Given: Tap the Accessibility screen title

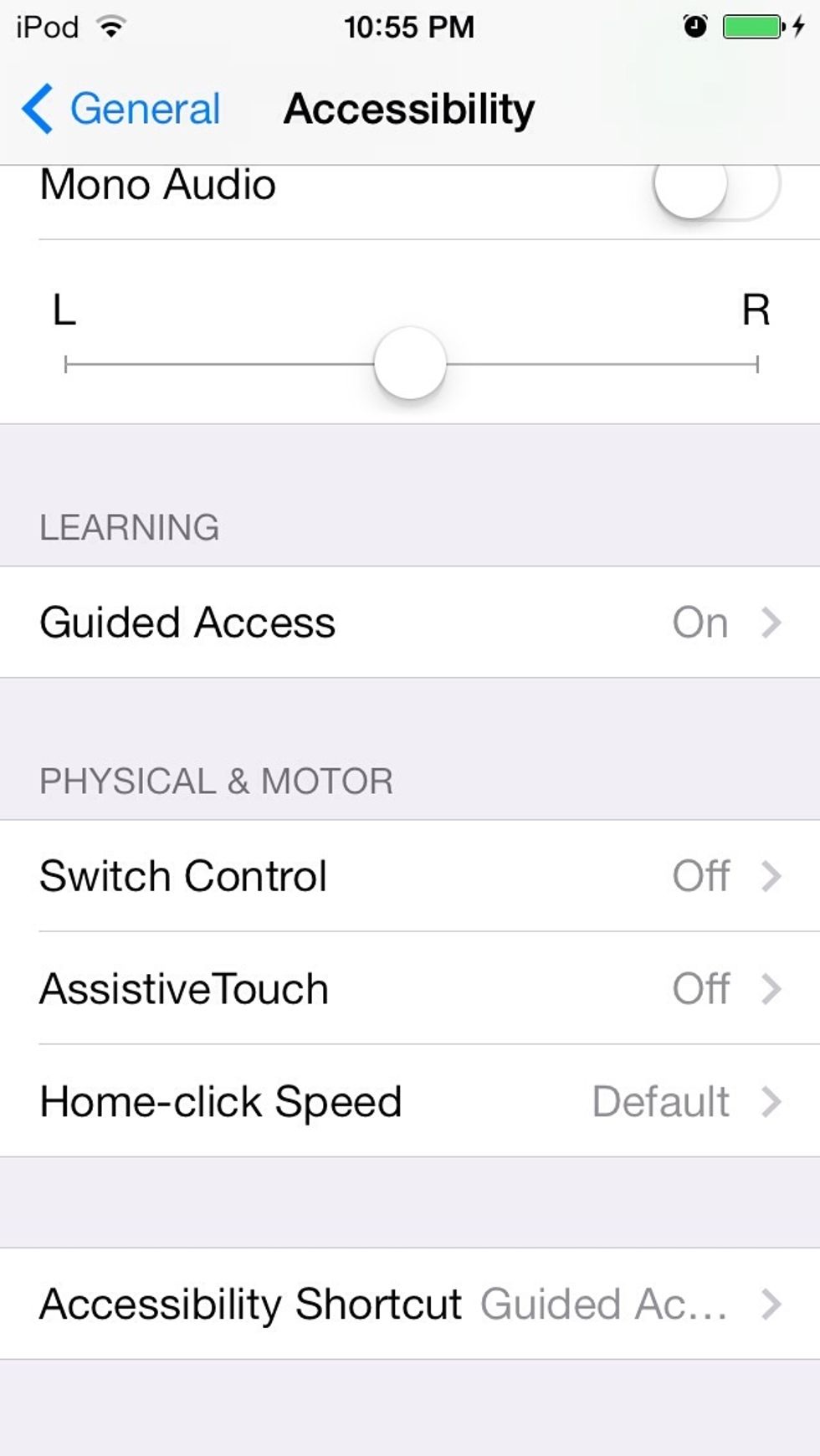Looking at the screenshot, I should 409,108.
